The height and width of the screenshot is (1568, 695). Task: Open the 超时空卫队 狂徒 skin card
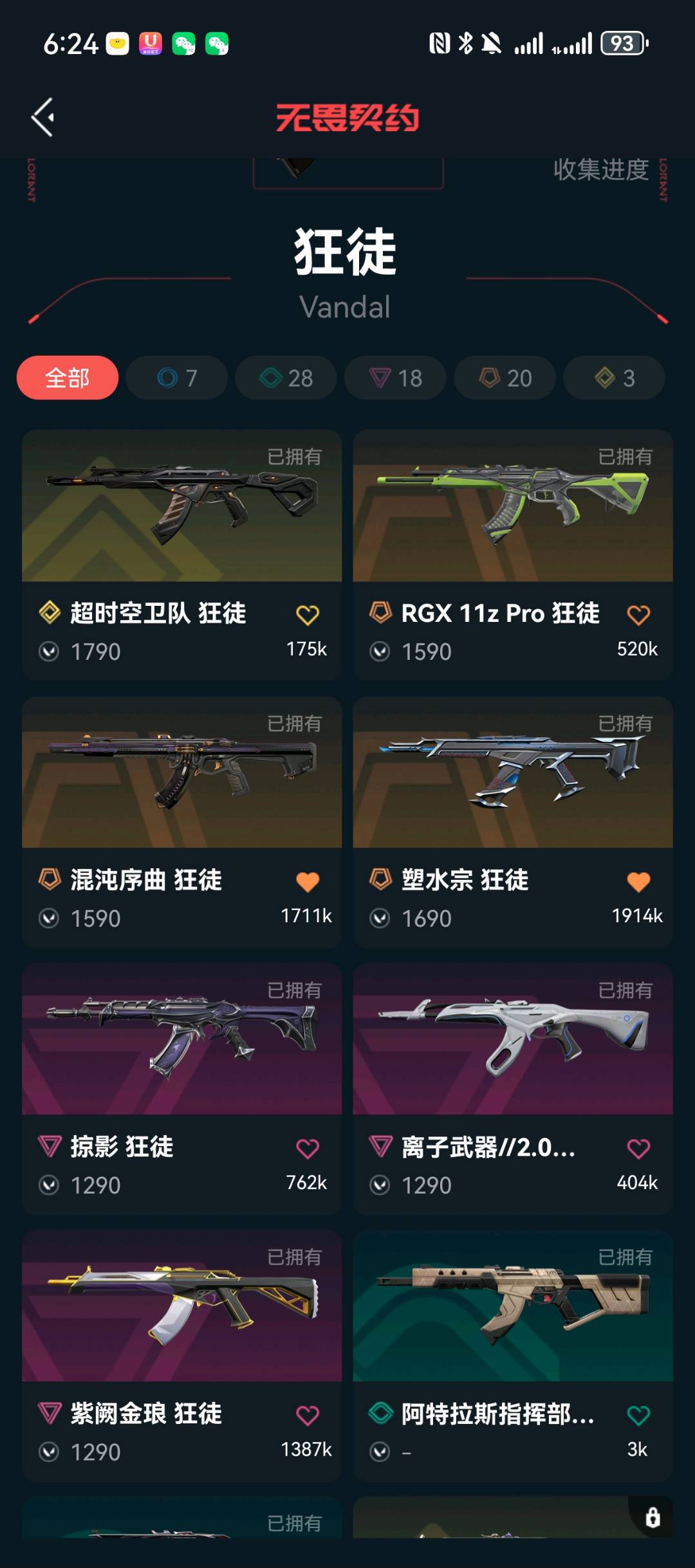point(182,506)
